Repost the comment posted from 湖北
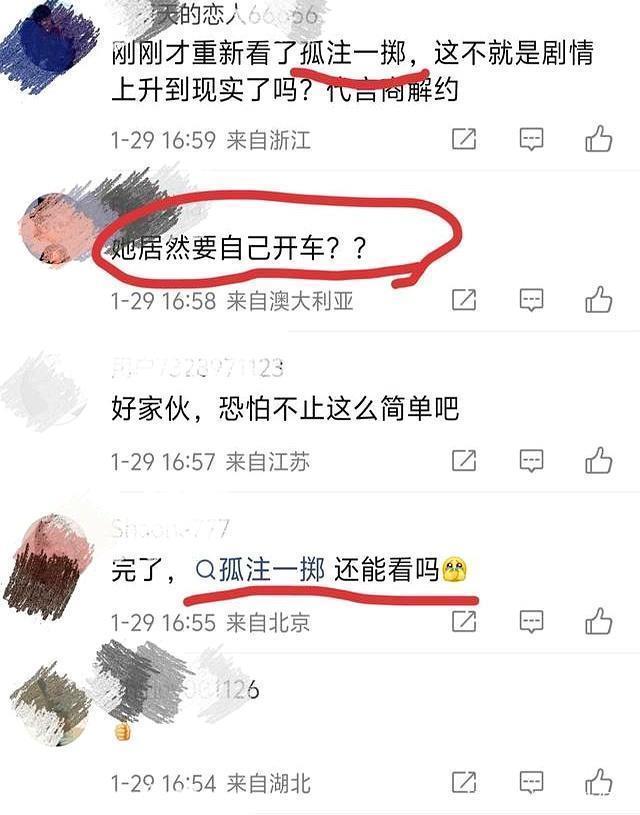Screen dimensions: 640x815 coord(464,781)
